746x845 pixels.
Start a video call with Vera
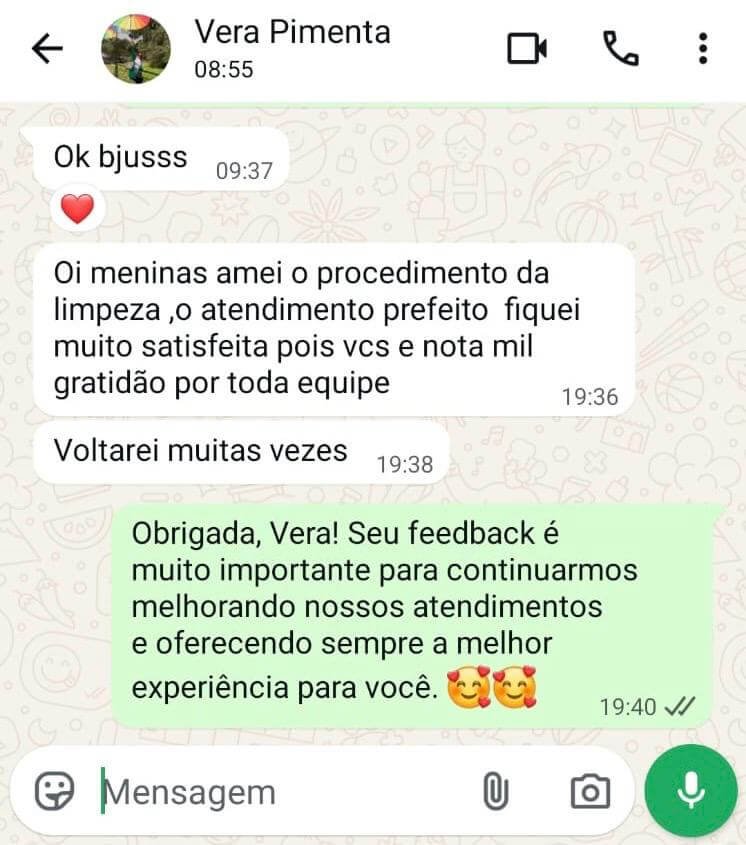527,48
